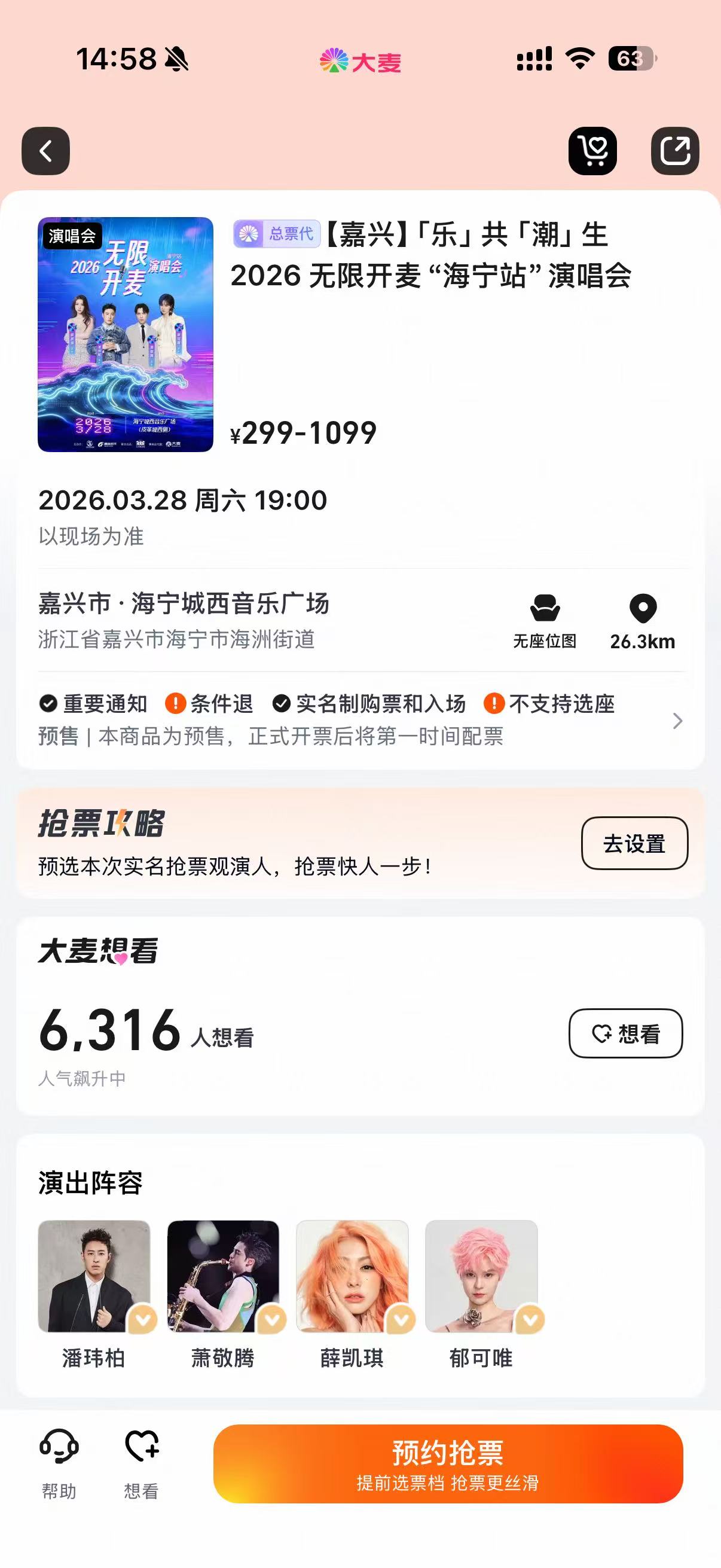
Task: Share this concert page
Action: tap(675, 151)
